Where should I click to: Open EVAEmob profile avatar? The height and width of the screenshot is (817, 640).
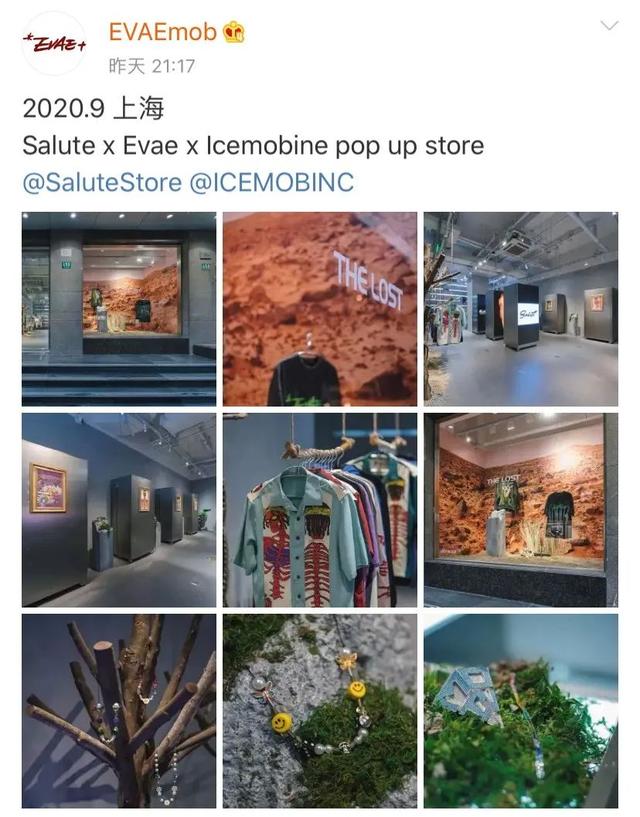point(54,43)
